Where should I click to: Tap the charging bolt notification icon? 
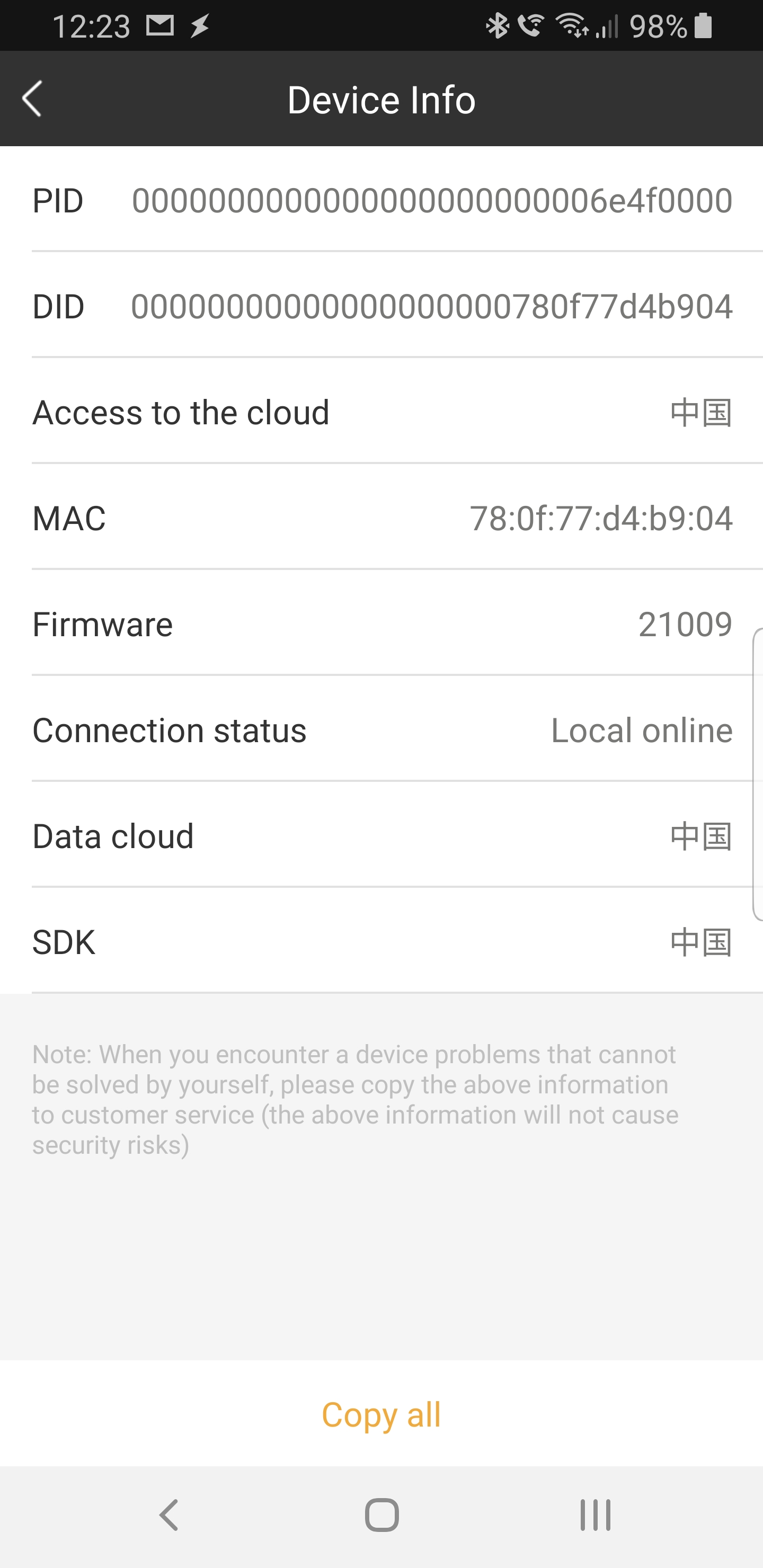[x=199, y=25]
